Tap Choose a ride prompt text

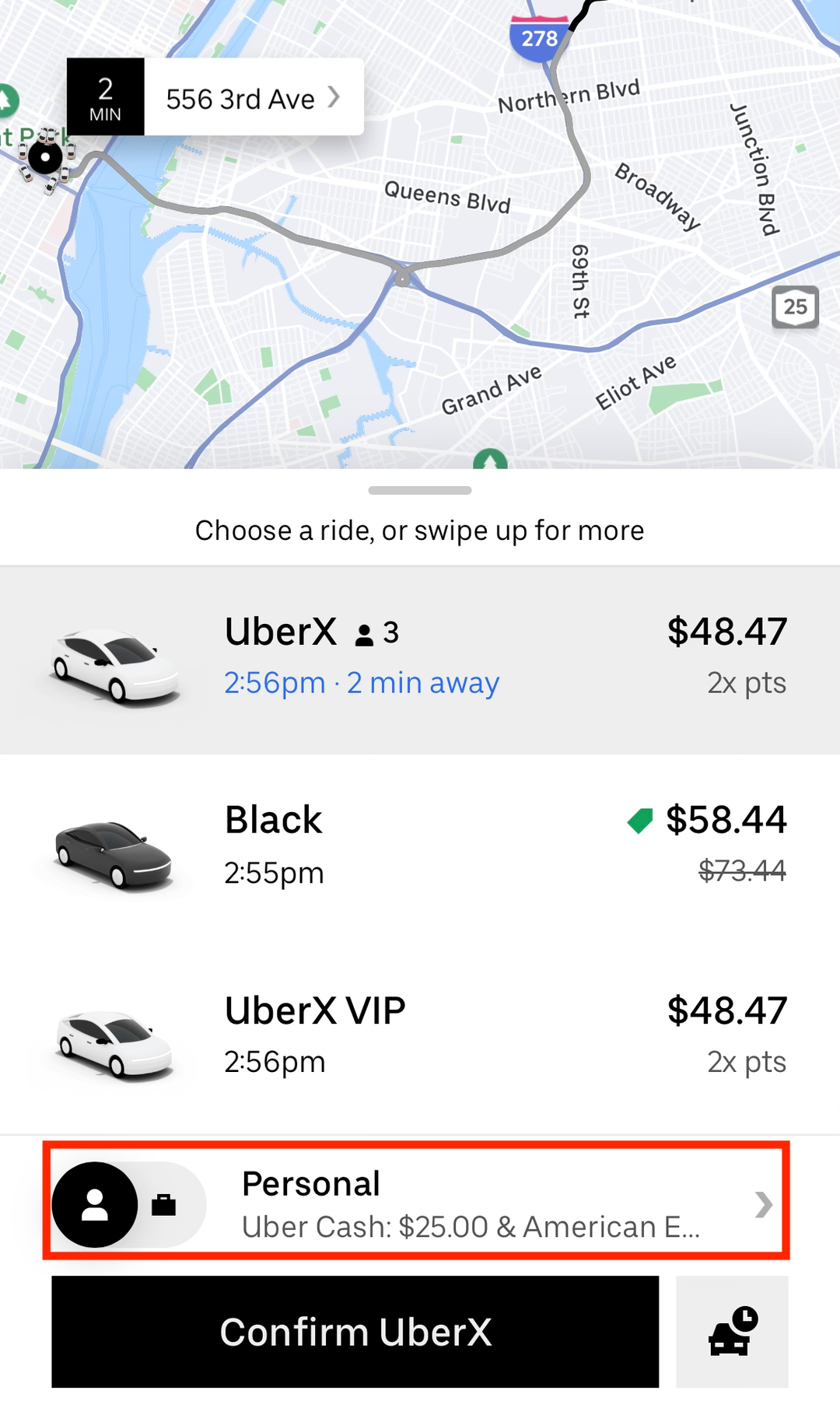pyautogui.click(x=420, y=531)
